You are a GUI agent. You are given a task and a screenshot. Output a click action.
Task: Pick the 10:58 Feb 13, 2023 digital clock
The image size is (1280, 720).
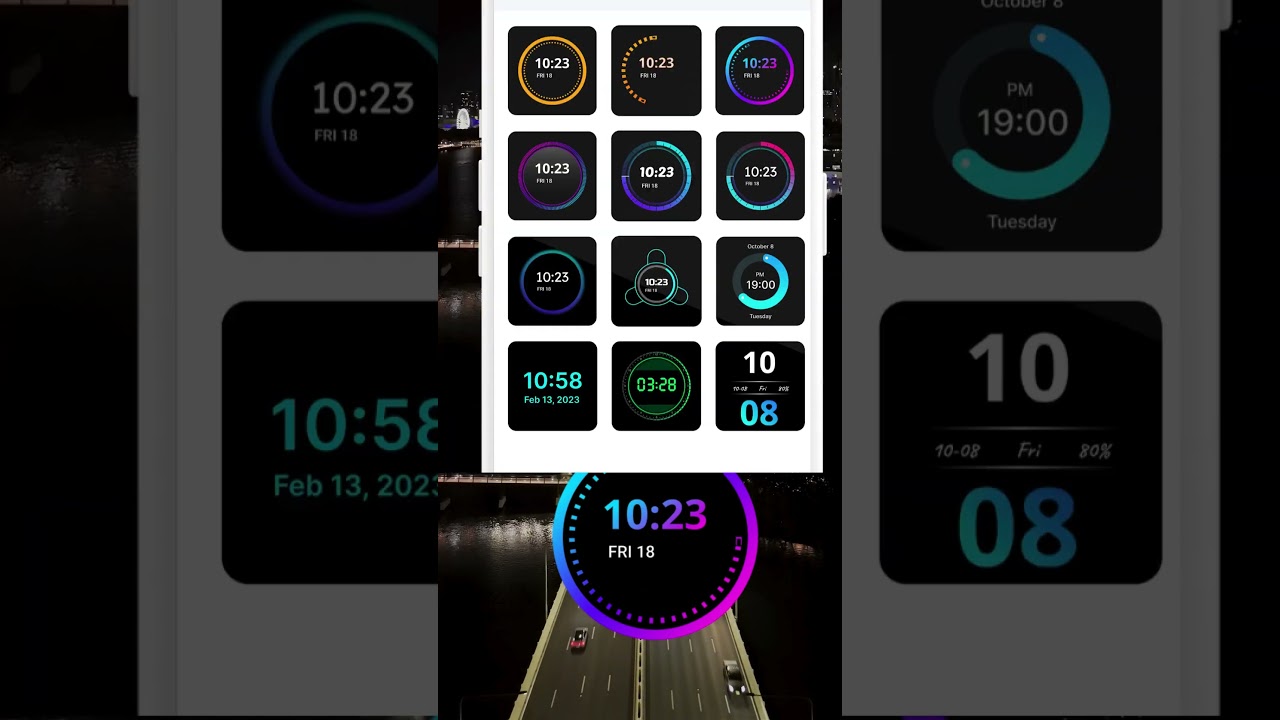pyautogui.click(x=552, y=386)
